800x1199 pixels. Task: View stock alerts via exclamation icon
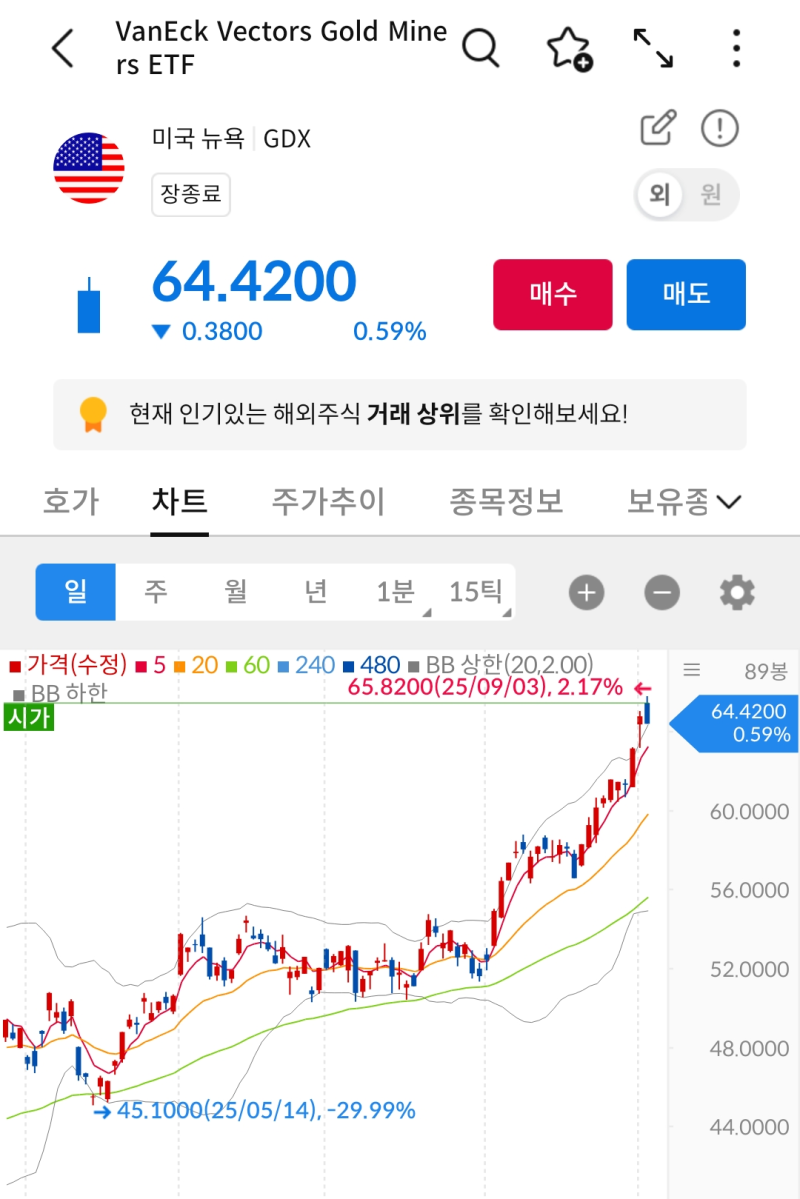[x=719, y=129]
